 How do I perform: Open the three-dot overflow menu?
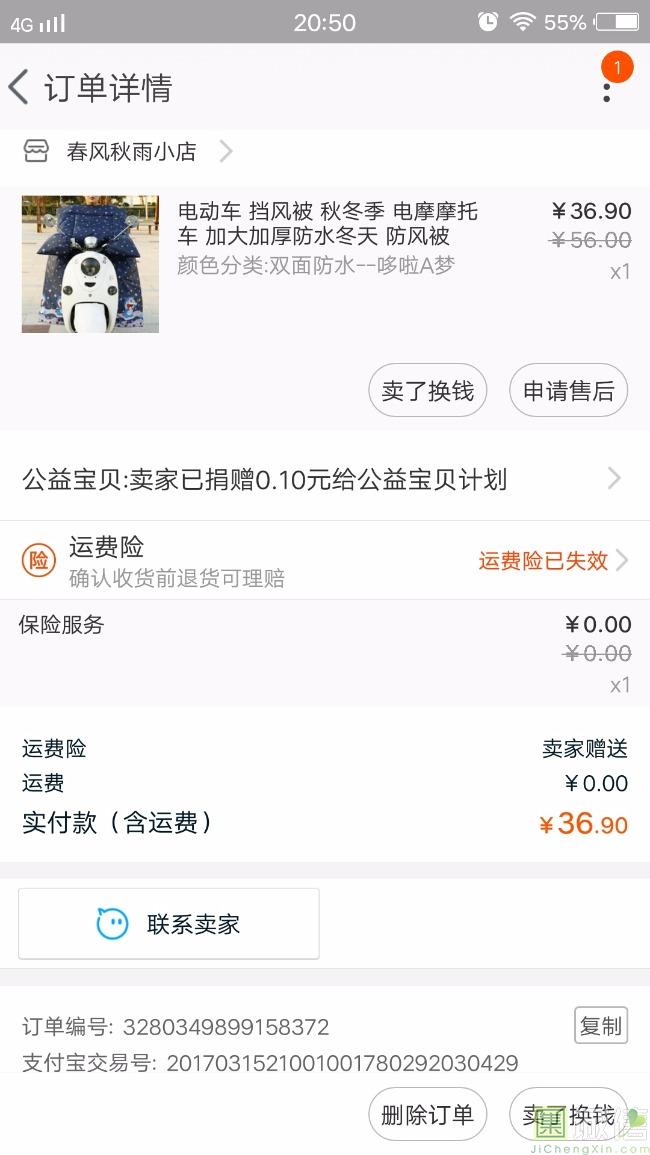pyautogui.click(x=607, y=89)
